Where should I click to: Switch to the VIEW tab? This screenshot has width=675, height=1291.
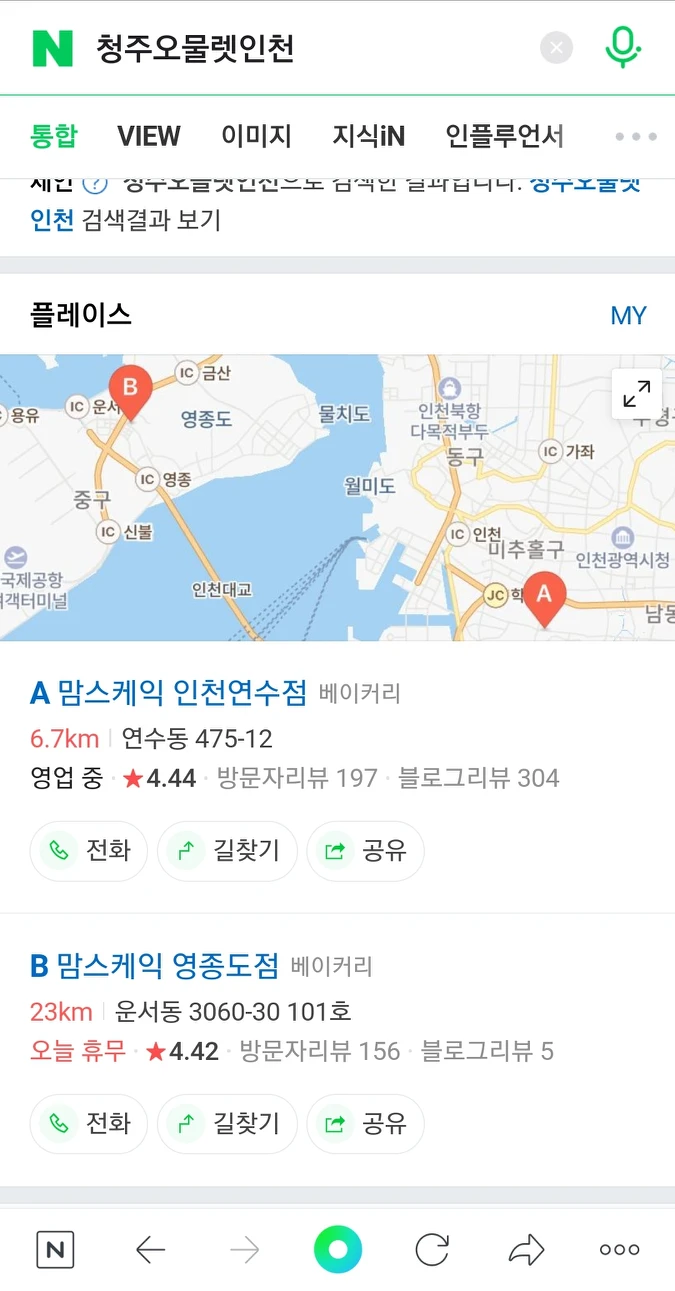(x=149, y=136)
